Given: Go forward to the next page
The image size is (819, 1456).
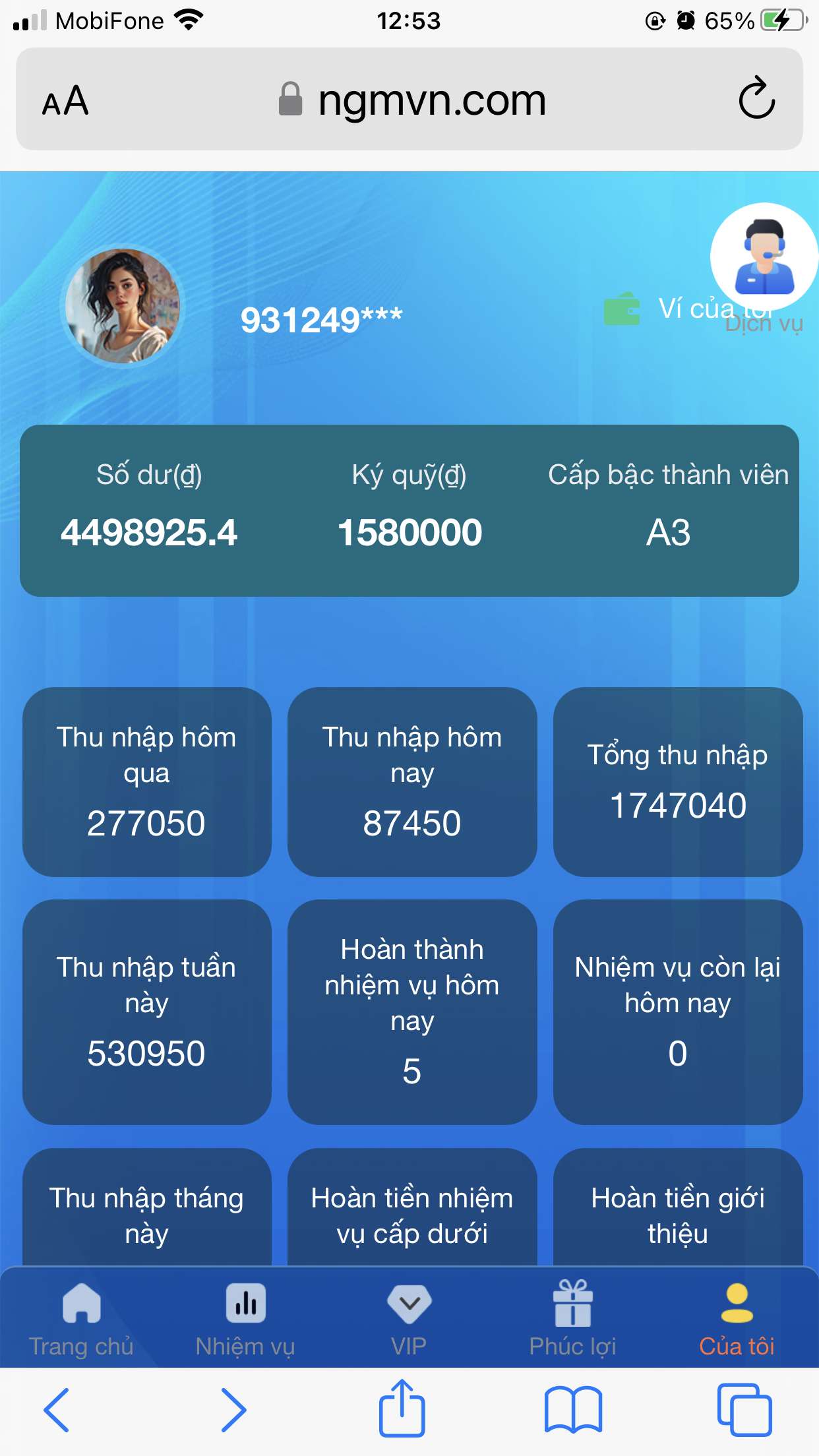Looking at the screenshot, I should point(233,1410).
